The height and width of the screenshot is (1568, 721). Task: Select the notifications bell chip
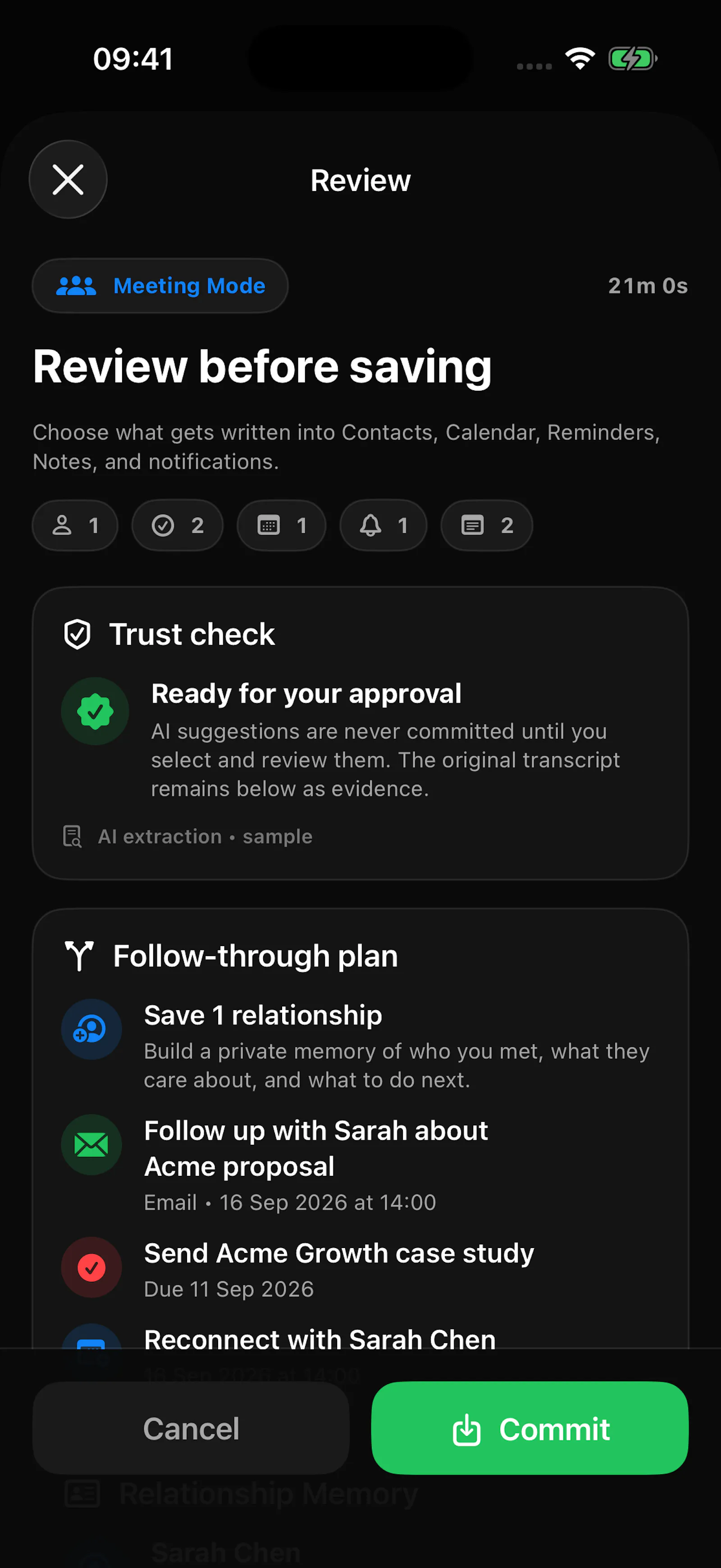point(383,526)
